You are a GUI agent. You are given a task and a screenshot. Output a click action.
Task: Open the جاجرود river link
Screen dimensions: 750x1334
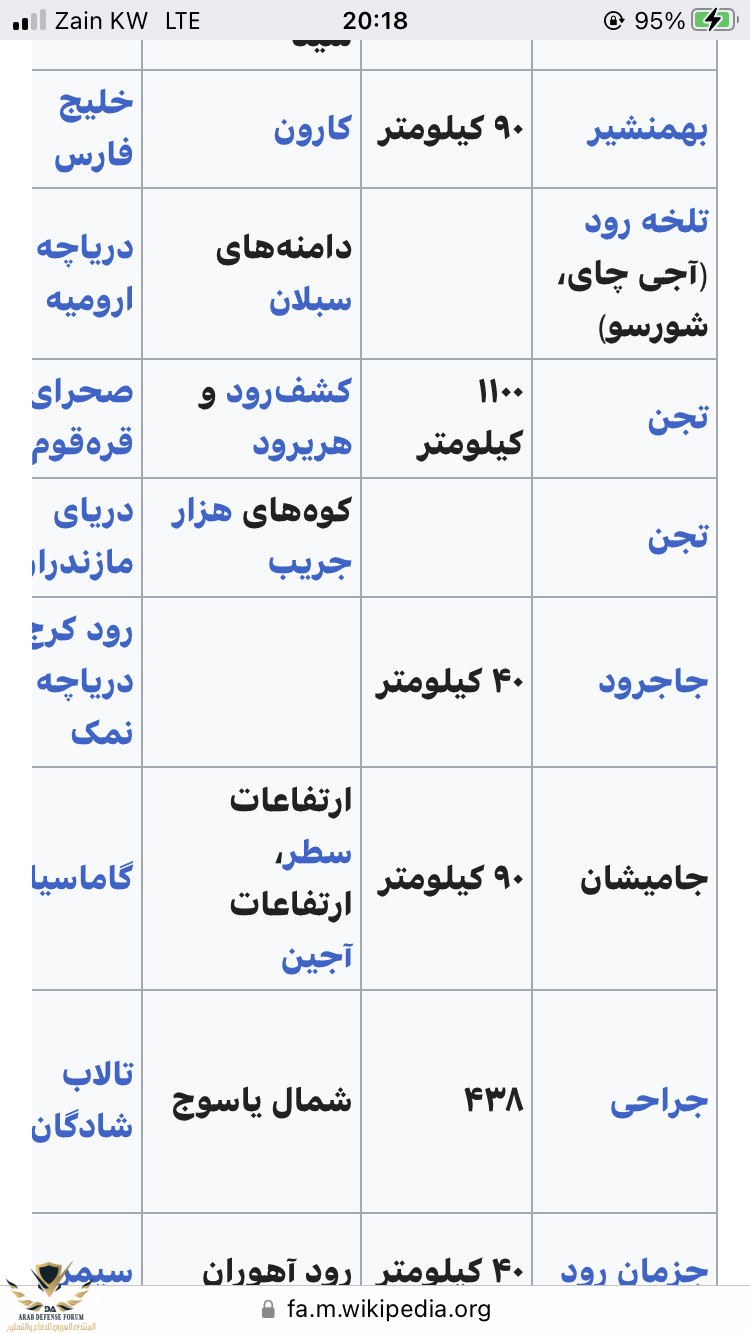pyautogui.click(x=653, y=684)
